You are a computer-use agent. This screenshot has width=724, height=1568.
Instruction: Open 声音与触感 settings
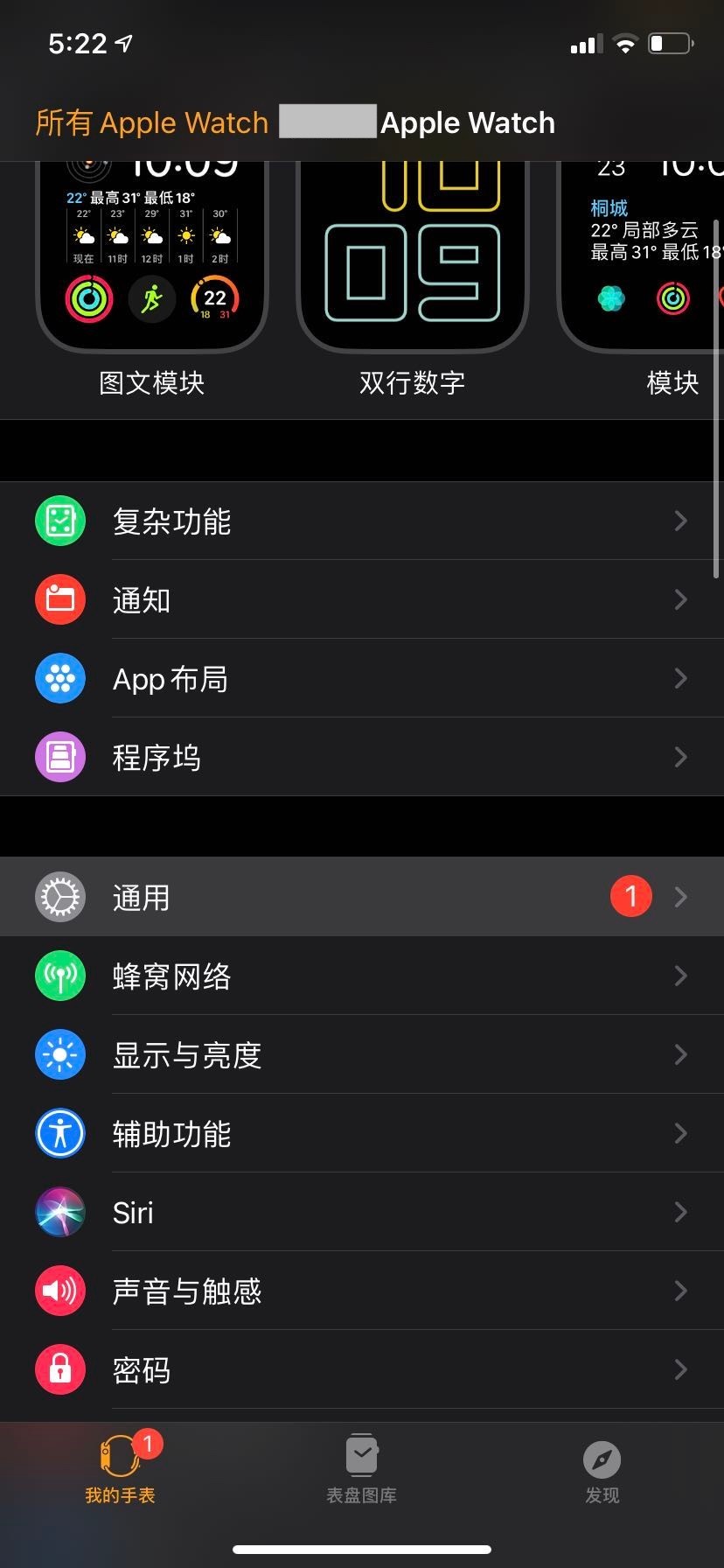[362, 1291]
